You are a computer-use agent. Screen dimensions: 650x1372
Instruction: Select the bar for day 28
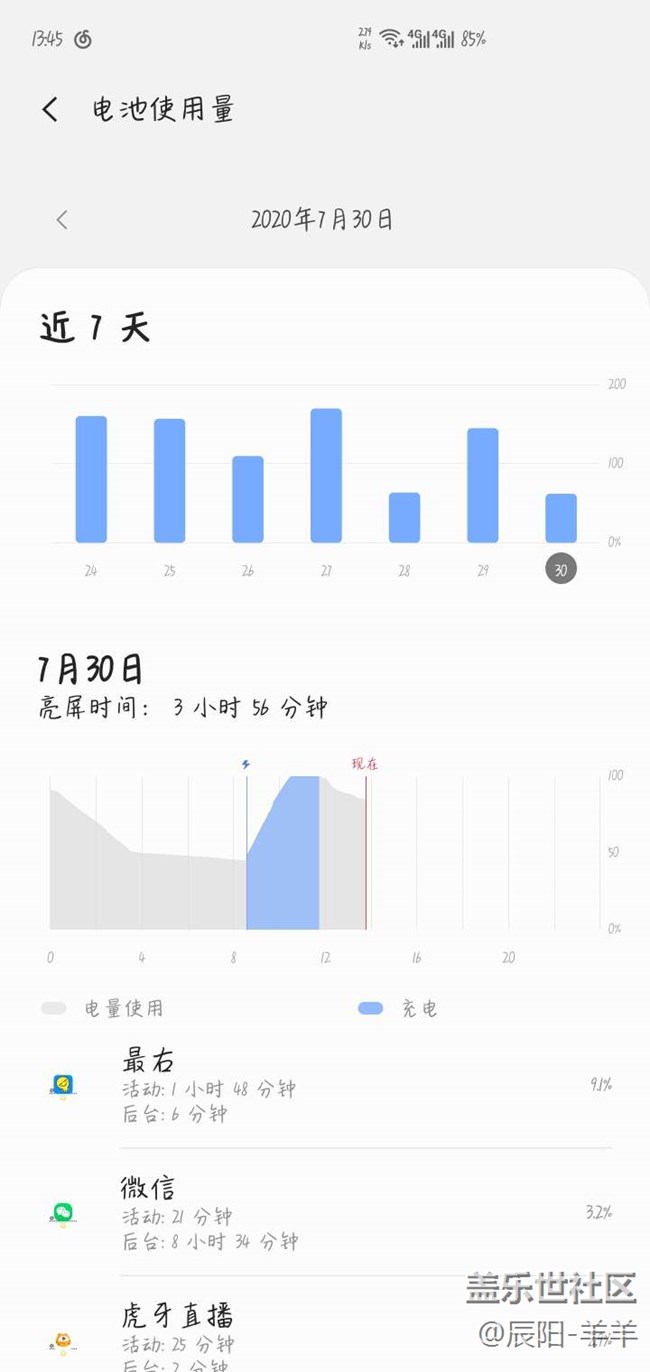pos(404,517)
